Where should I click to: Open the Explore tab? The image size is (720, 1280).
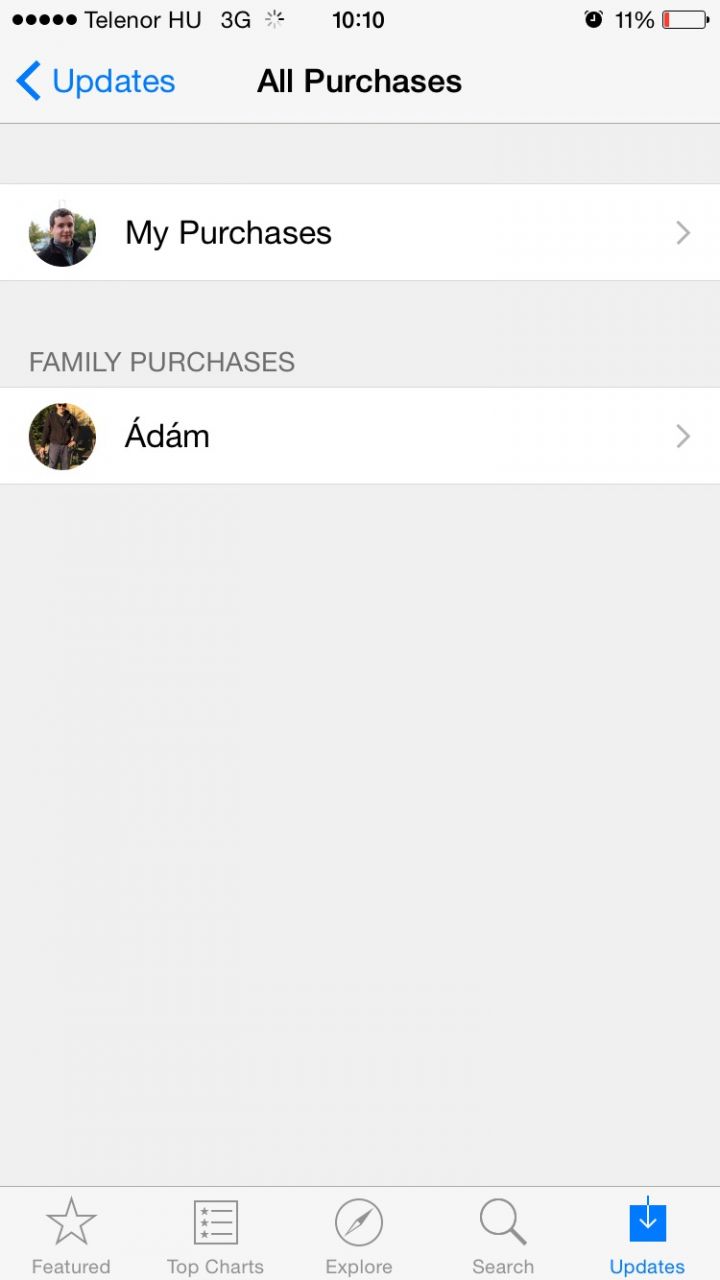tap(359, 1236)
